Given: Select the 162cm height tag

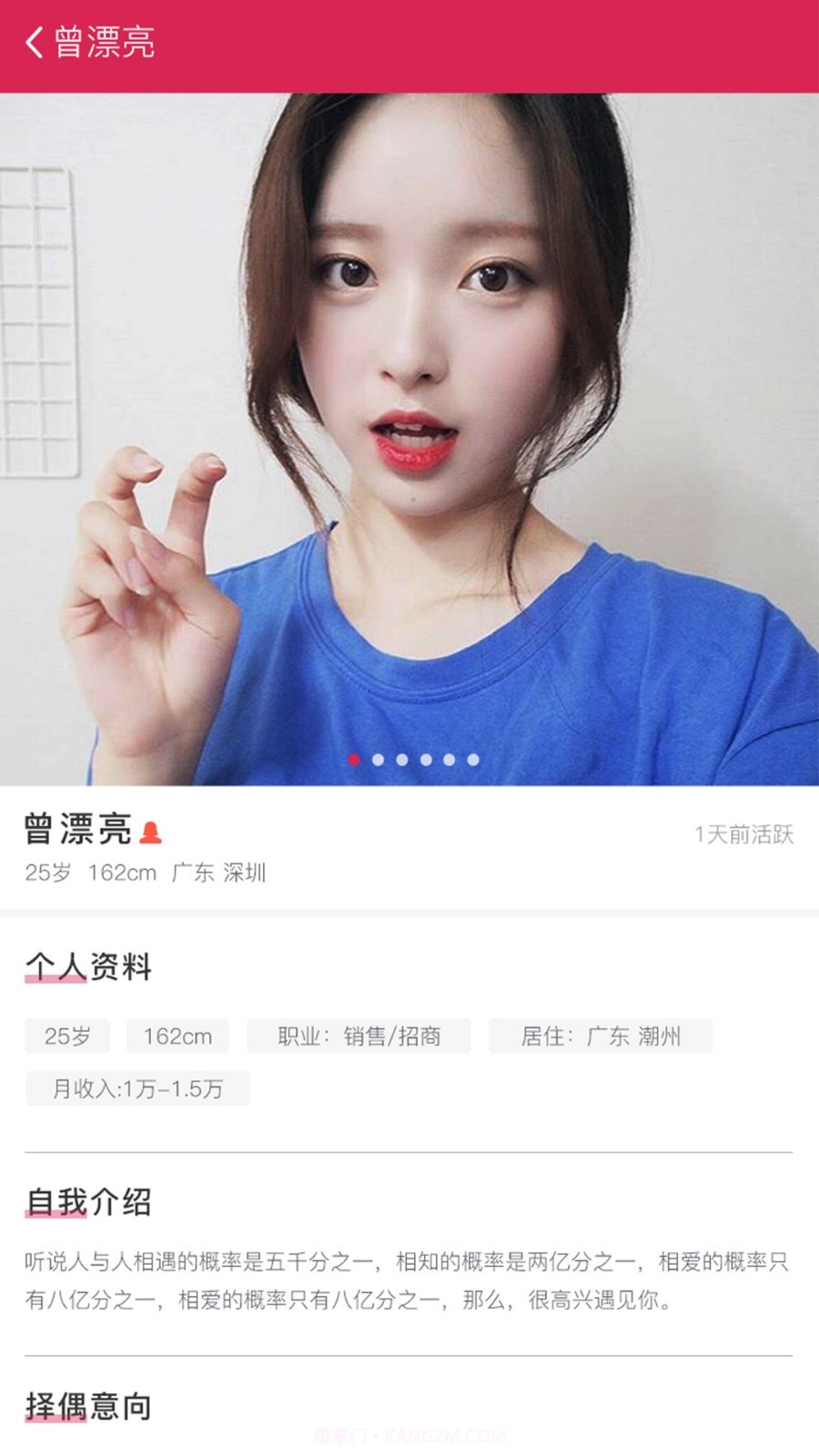Looking at the screenshot, I should coord(177,1036).
